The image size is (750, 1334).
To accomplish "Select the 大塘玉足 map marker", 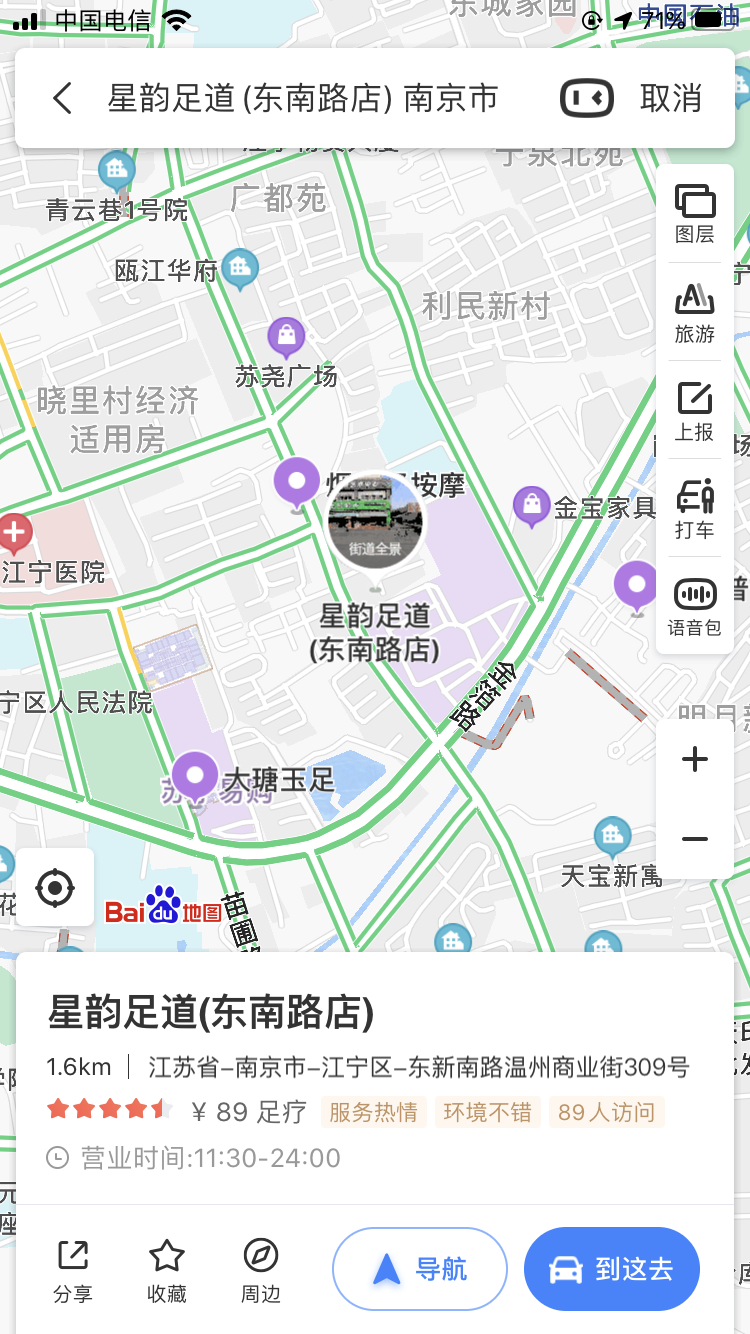I will 195,775.
